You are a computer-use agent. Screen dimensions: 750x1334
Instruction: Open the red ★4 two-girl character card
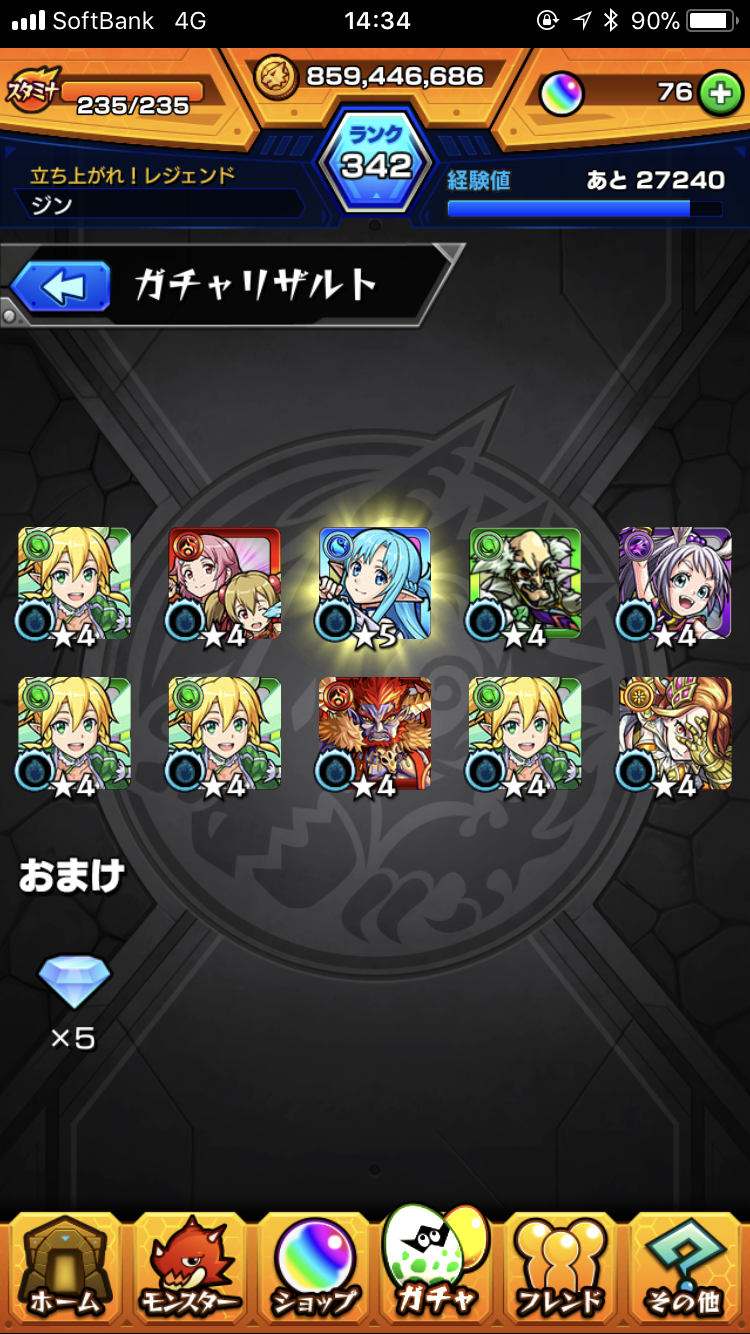(225, 584)
